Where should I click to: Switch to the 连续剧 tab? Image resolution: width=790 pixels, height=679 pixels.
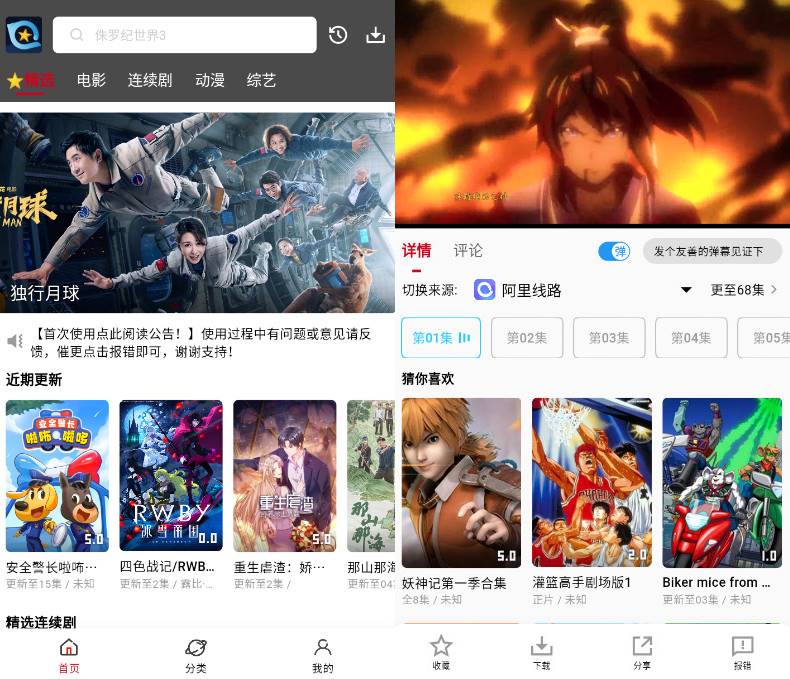click(150, 80)
